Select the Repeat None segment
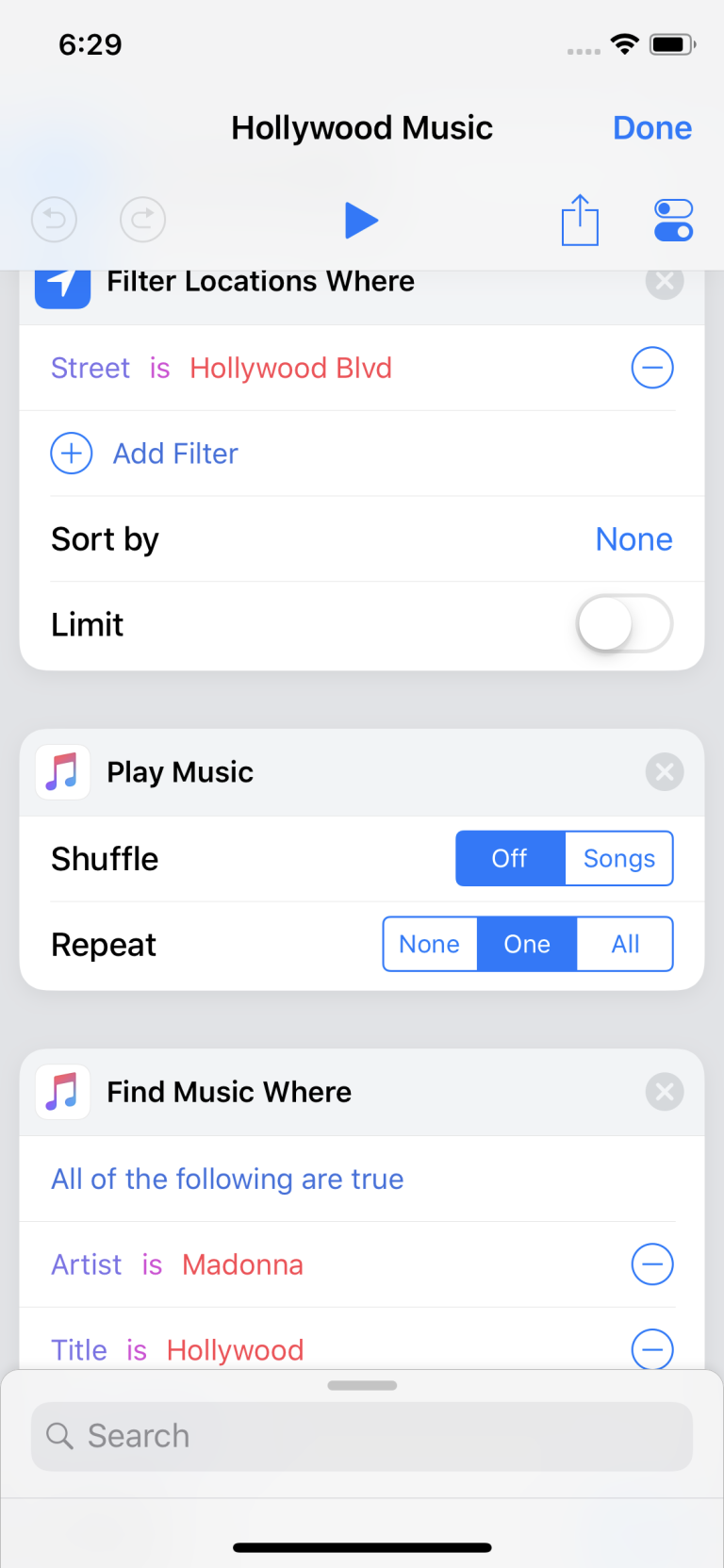Image resolution: width=724 pixels, height=1568 pixels. click(x=429, y=944)
